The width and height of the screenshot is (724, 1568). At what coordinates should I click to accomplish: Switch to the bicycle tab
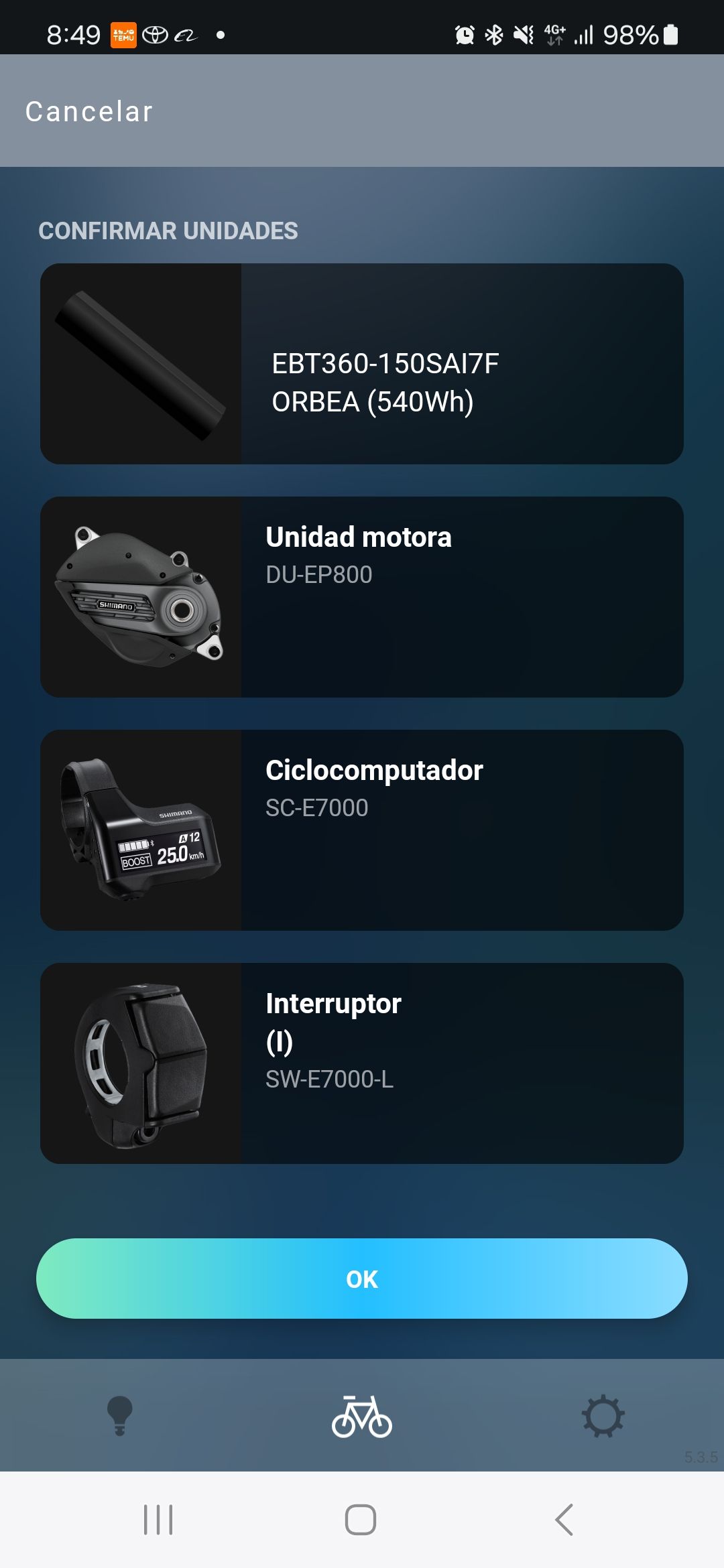pos(362,1416)
